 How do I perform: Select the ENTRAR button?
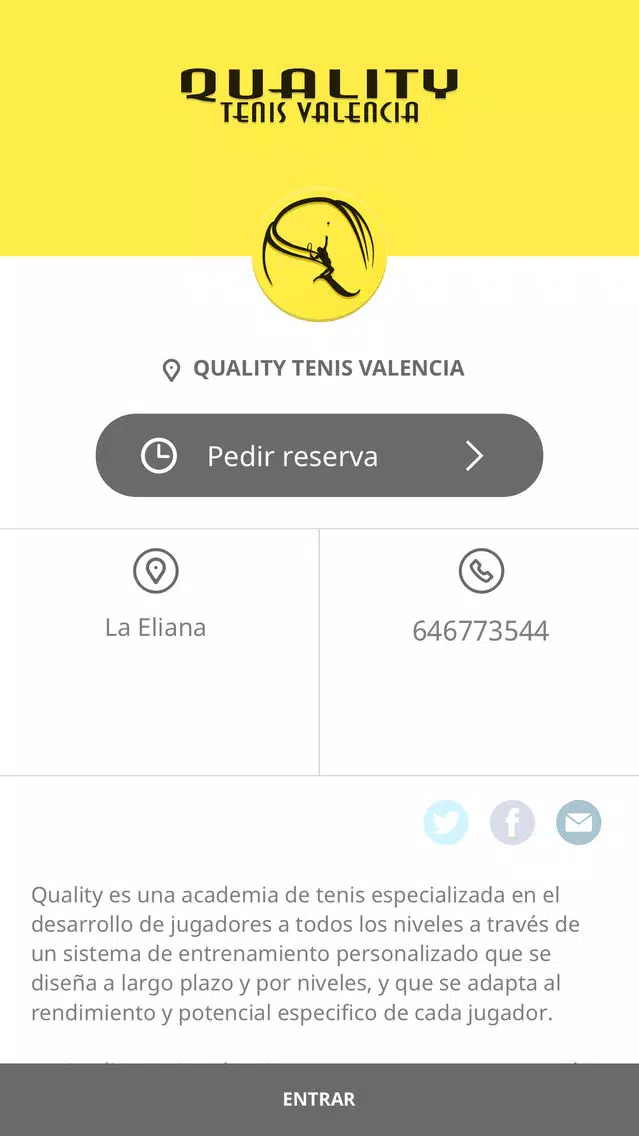320,1099
